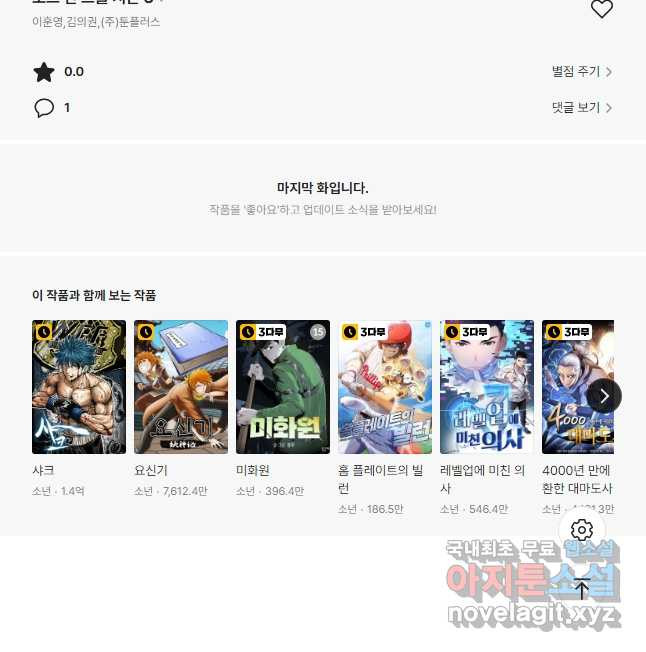
Task: Show next recommended works with the arrow
Action: (x=604, y=395)
